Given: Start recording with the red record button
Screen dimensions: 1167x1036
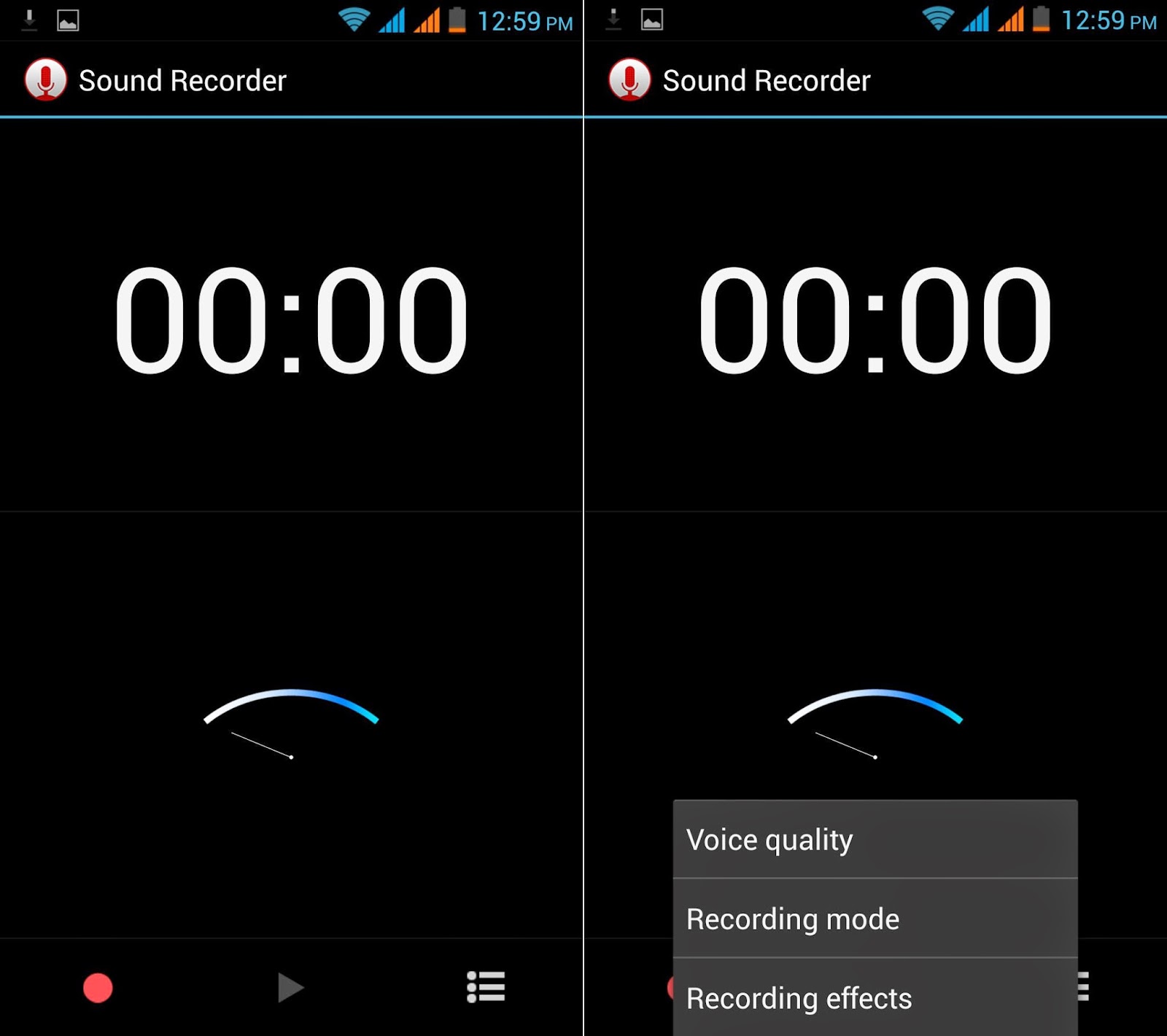Looking at the screenshot, I should (x=98, y=988).
